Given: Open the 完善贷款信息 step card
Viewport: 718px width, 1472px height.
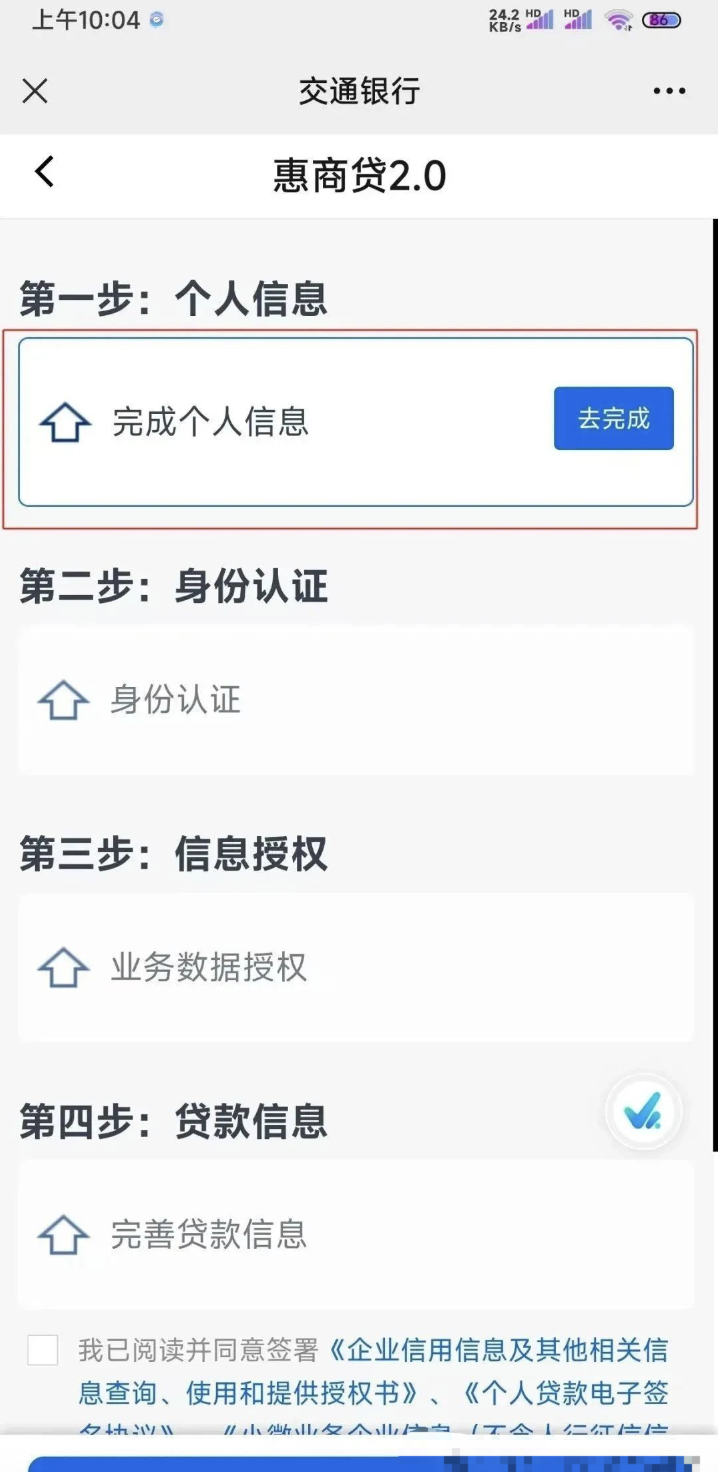Looking at the screenshot, I should (355, 1235).
